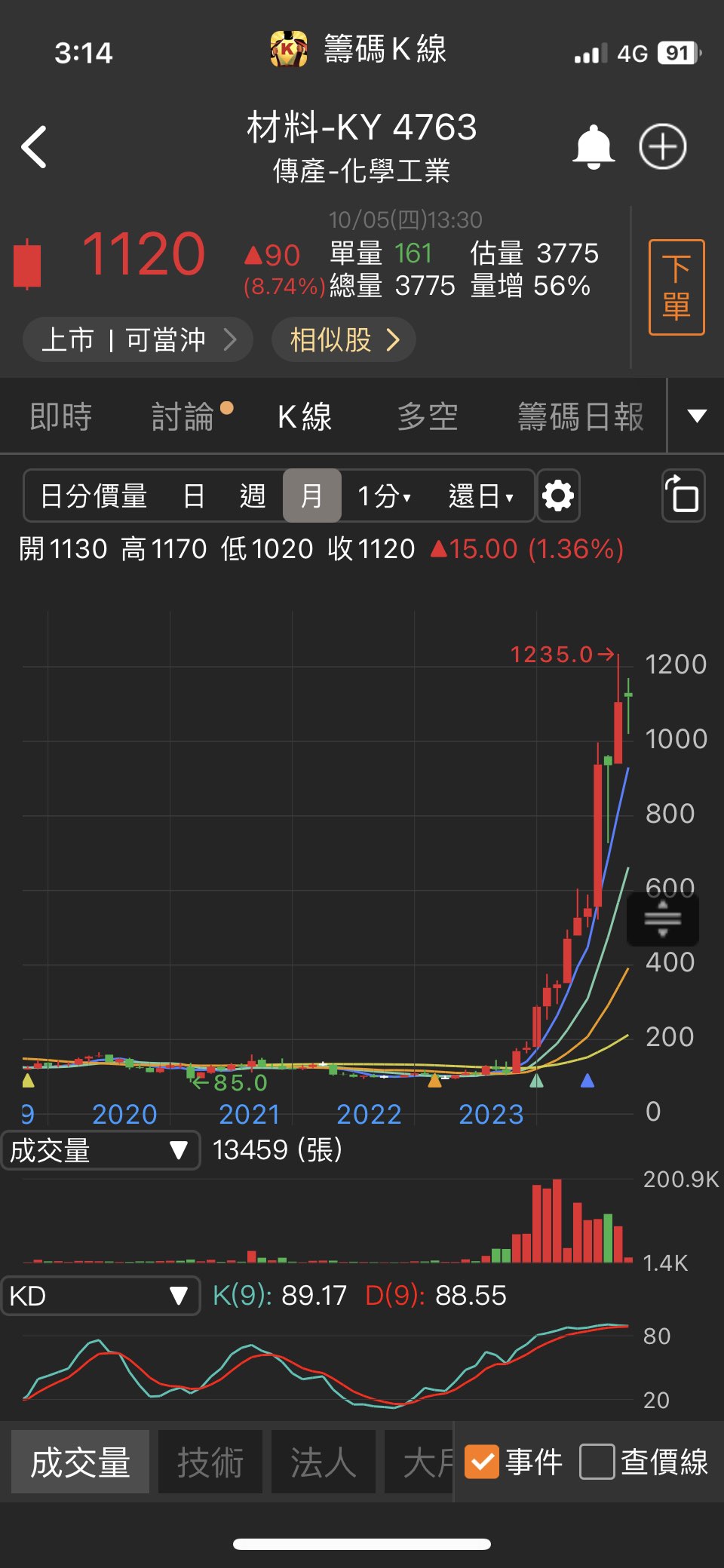Uncheck the 事件 events checkbox
Screen dimensions: 724x1568
482,1462
